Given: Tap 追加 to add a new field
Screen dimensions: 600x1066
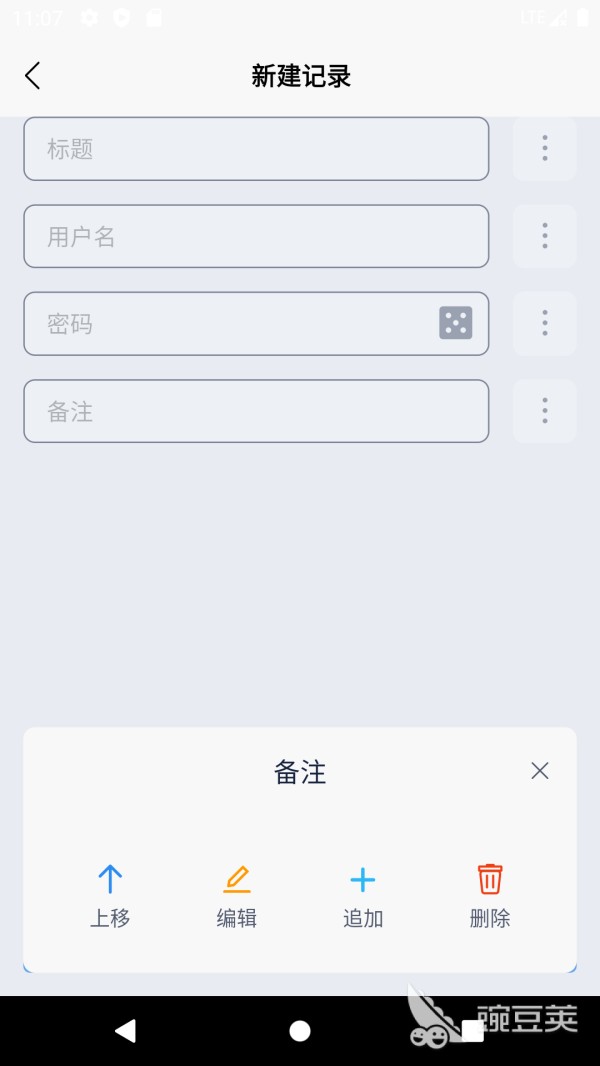Looking at the screenshot, I should 363,897.
